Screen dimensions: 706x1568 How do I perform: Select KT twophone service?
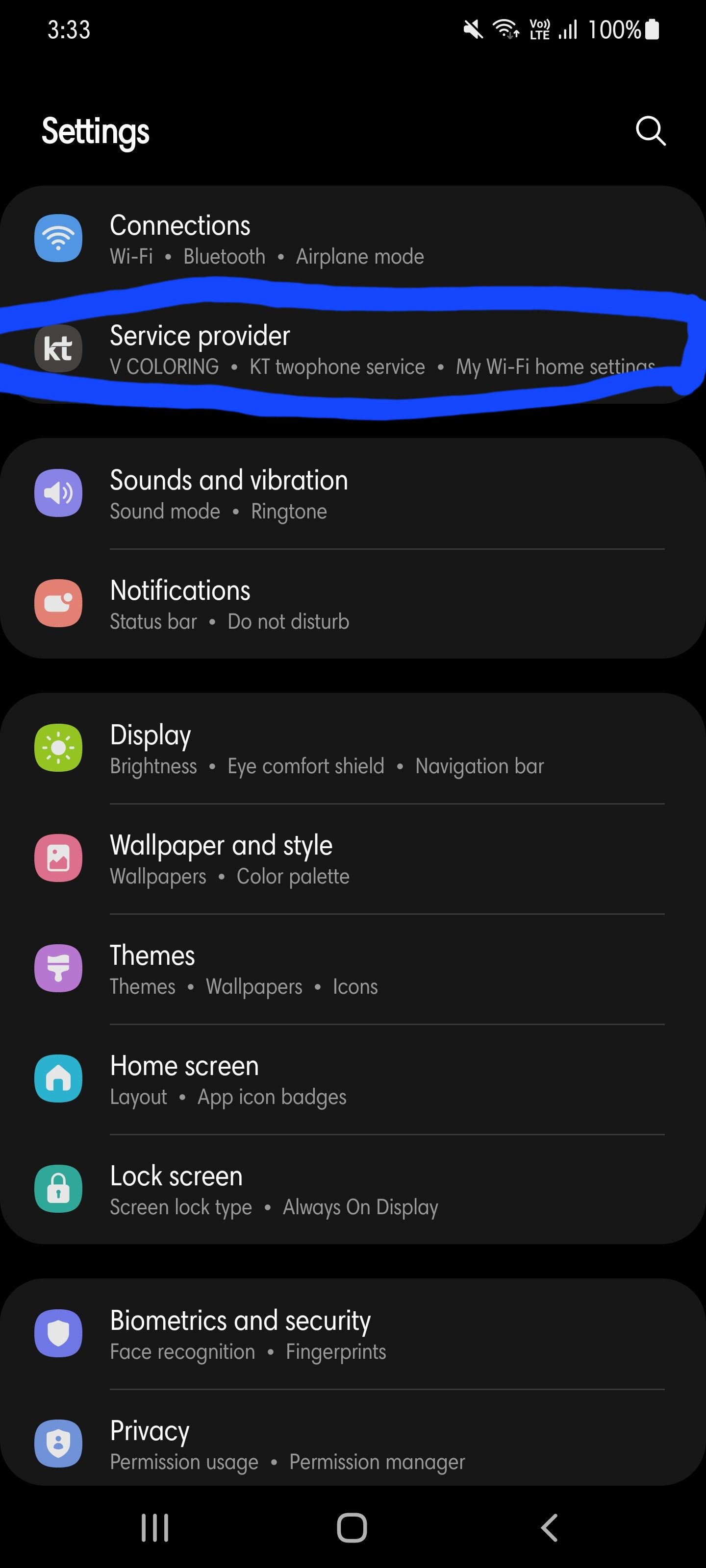pos(337,367)
